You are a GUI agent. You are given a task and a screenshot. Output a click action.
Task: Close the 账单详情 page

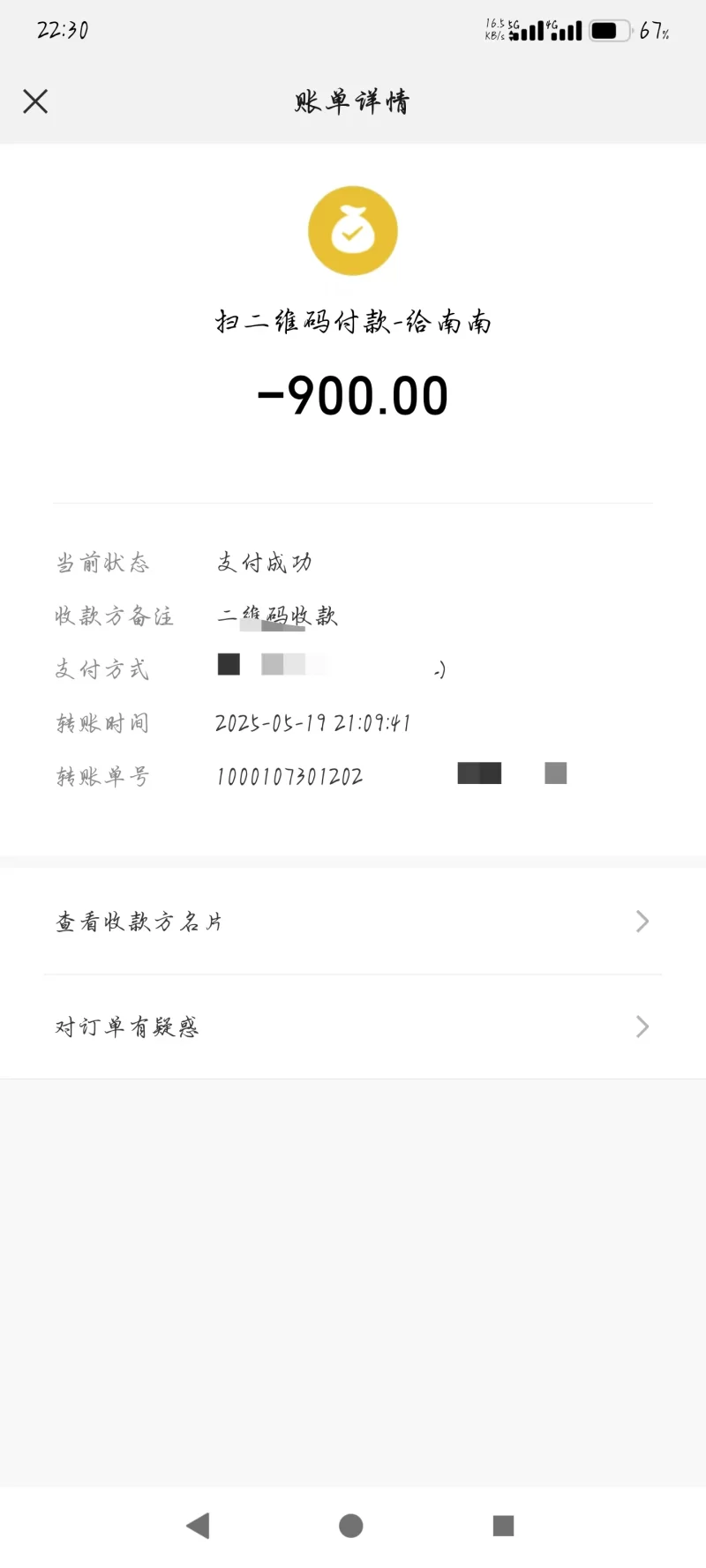pyautogui.click(x=35, y=101)
